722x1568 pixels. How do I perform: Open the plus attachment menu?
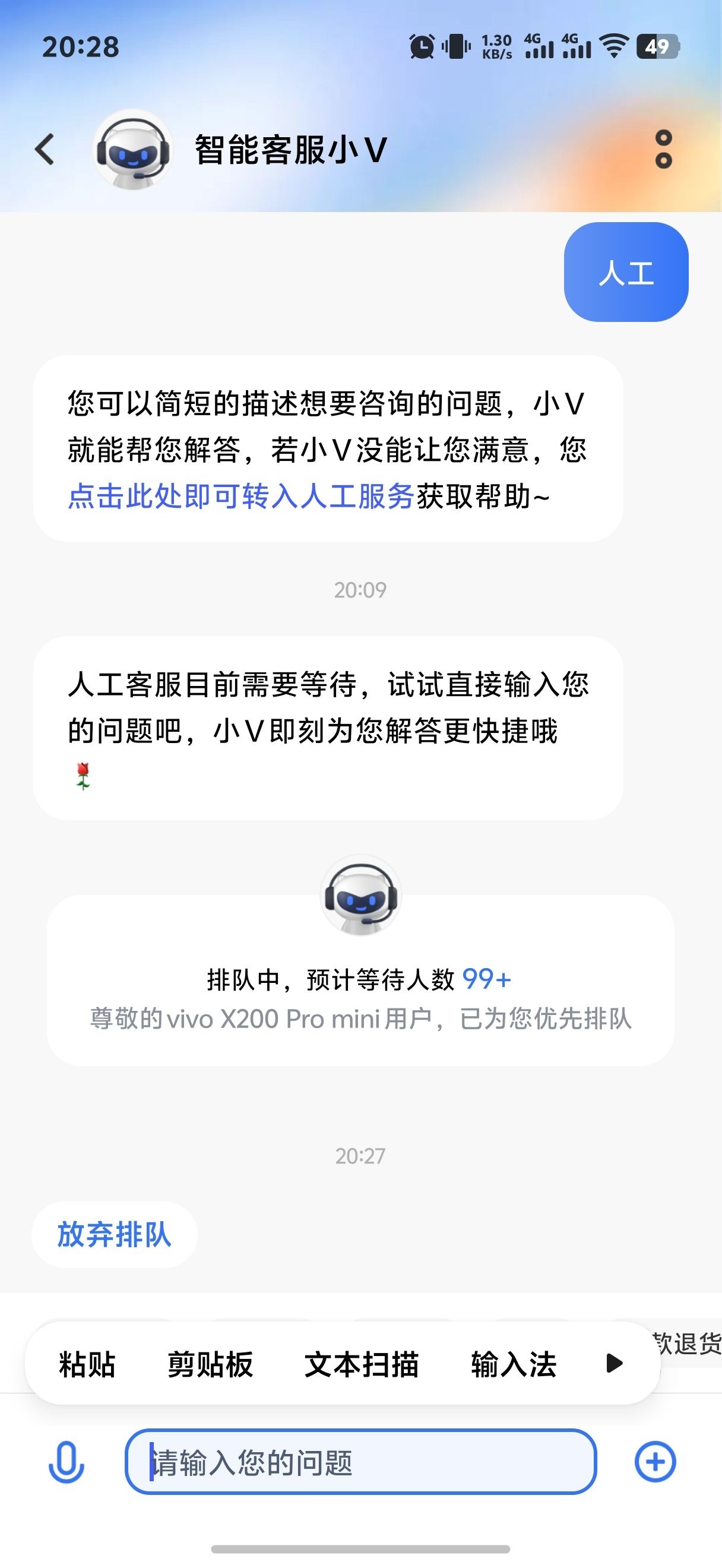pyautogui.click(x=655, y=1462)
